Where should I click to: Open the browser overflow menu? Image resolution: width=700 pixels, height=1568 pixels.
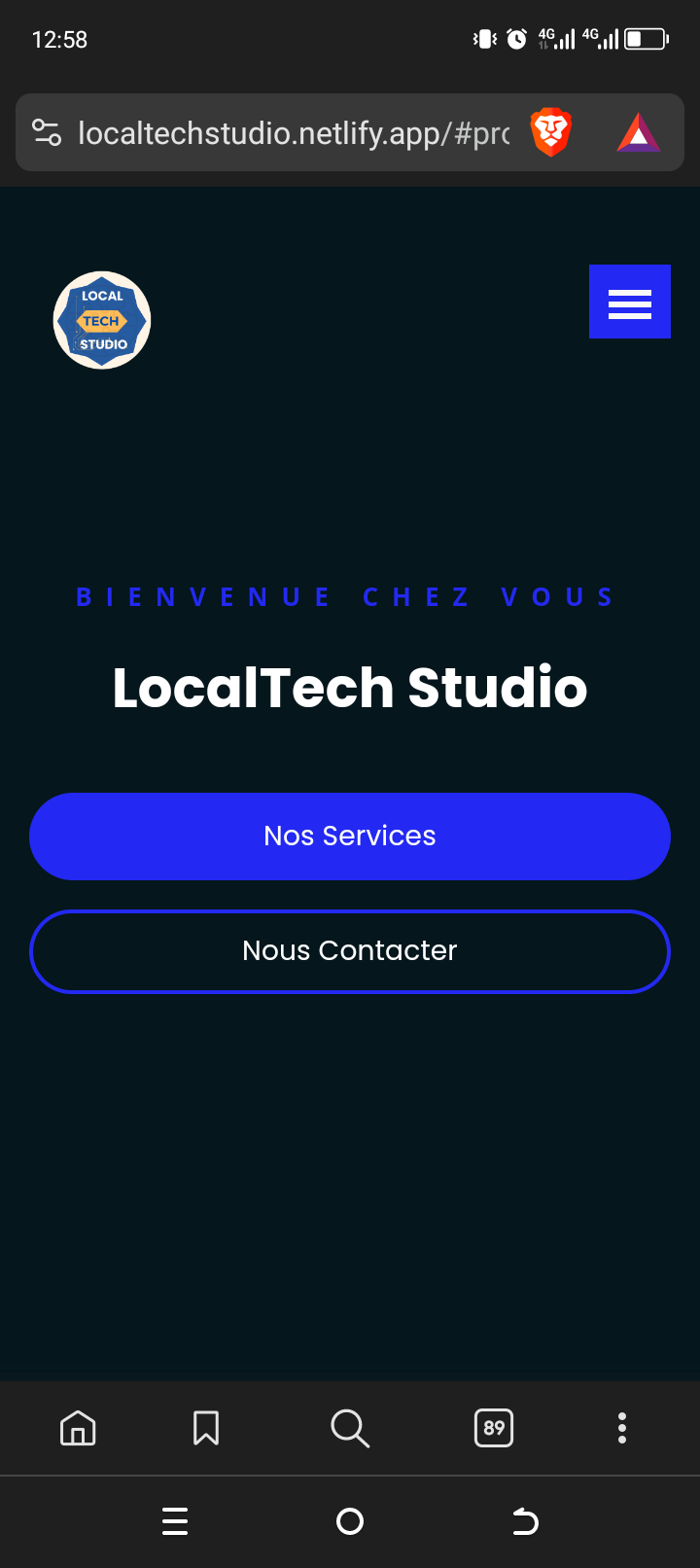click(622, 1428)
